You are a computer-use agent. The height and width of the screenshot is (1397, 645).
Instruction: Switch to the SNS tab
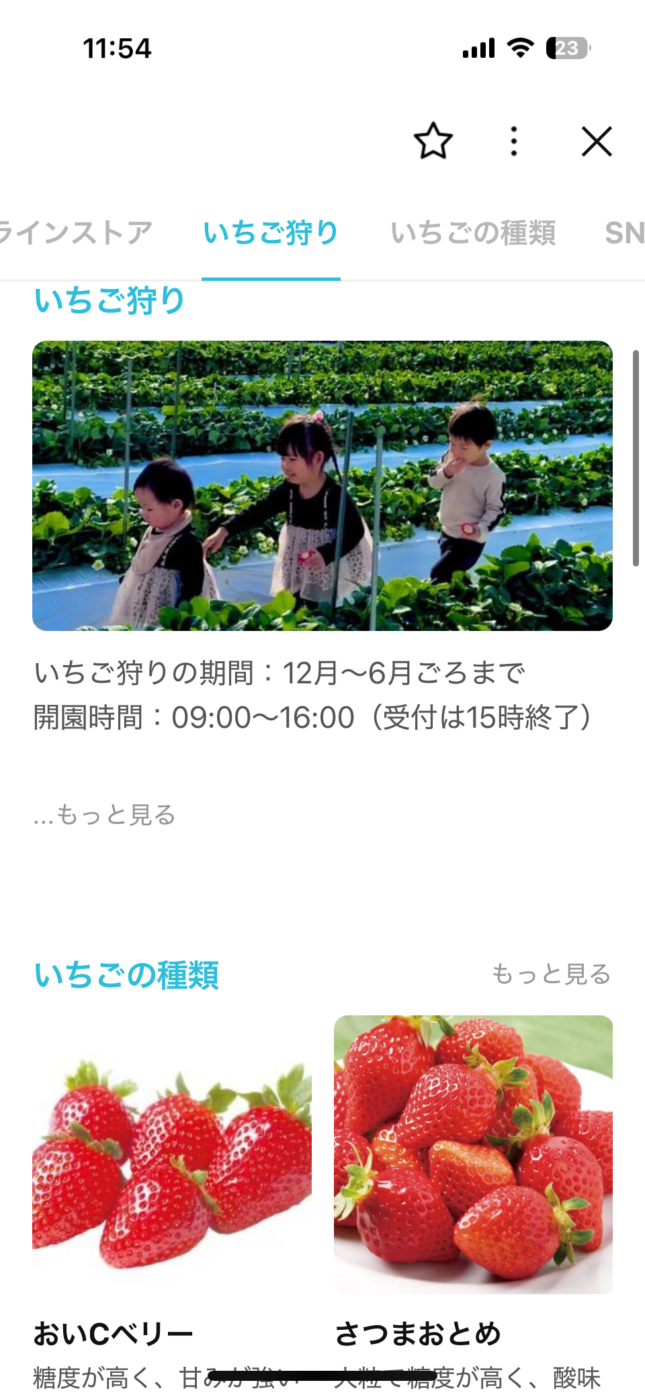click(x=624, y=233)
